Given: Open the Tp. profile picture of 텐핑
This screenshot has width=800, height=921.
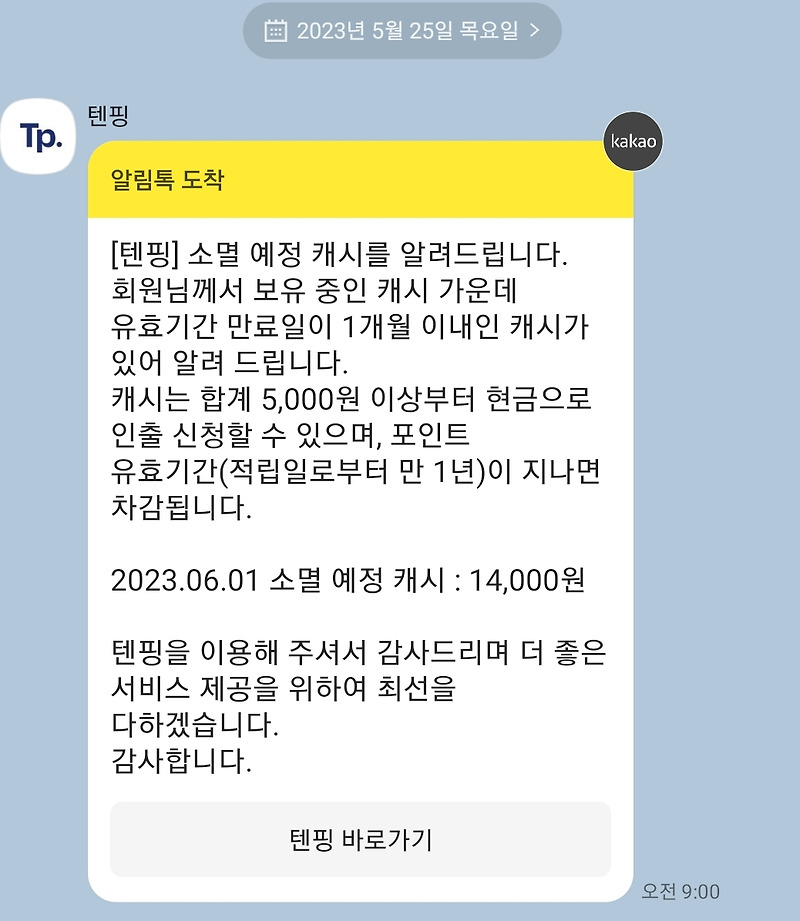Looking at the screenshot, I should [x=40, y=135].
